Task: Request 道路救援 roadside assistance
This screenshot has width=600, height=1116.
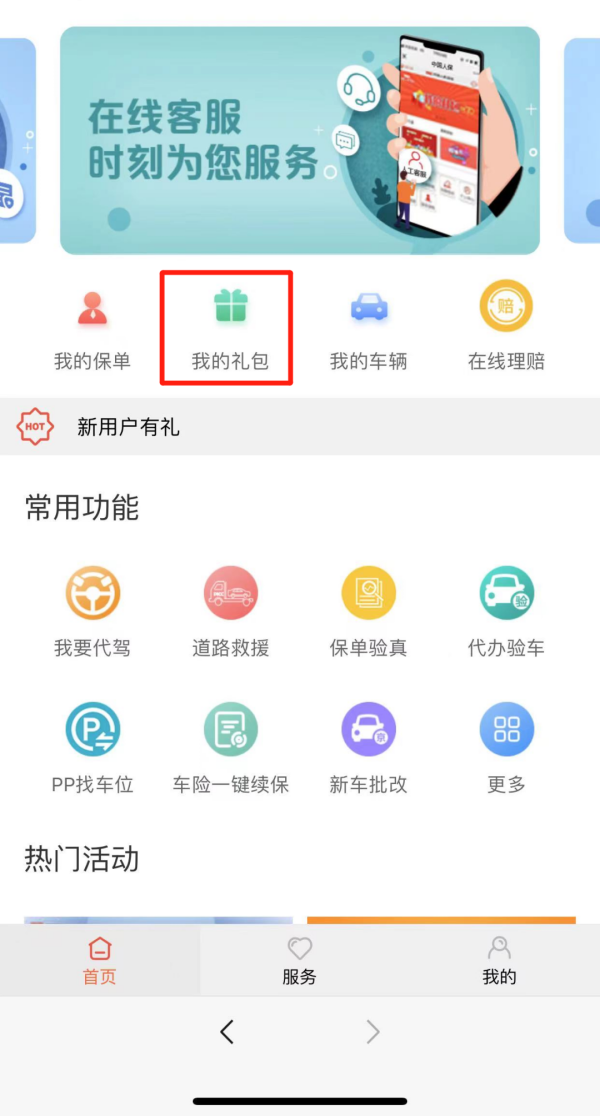Action: click(230, 610)
